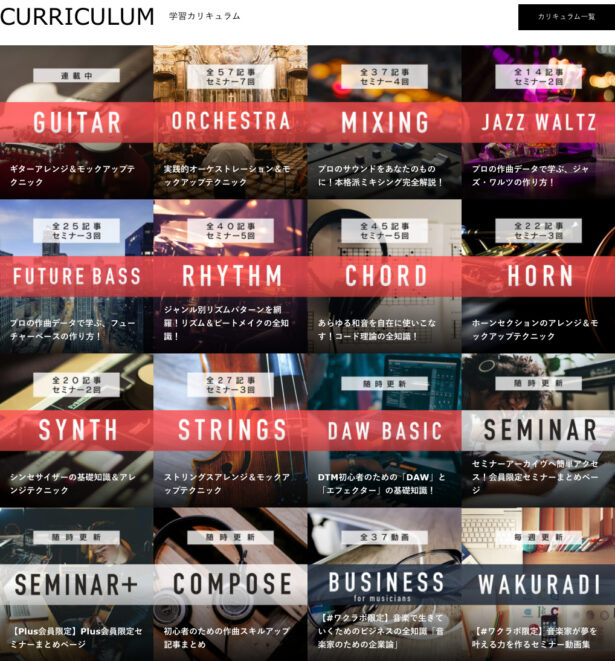View the FUTURE BASS curriculum
This screenshot has width=615, height=661.
tap(77, 275)
